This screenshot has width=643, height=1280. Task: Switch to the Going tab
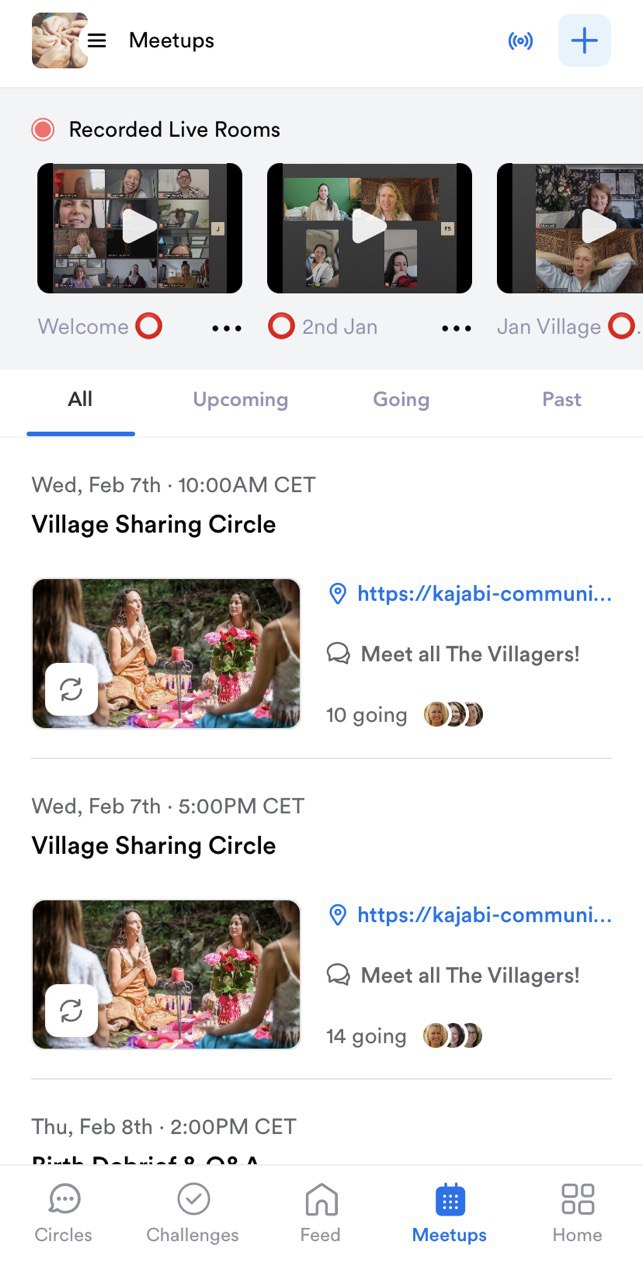pos(401,400)
